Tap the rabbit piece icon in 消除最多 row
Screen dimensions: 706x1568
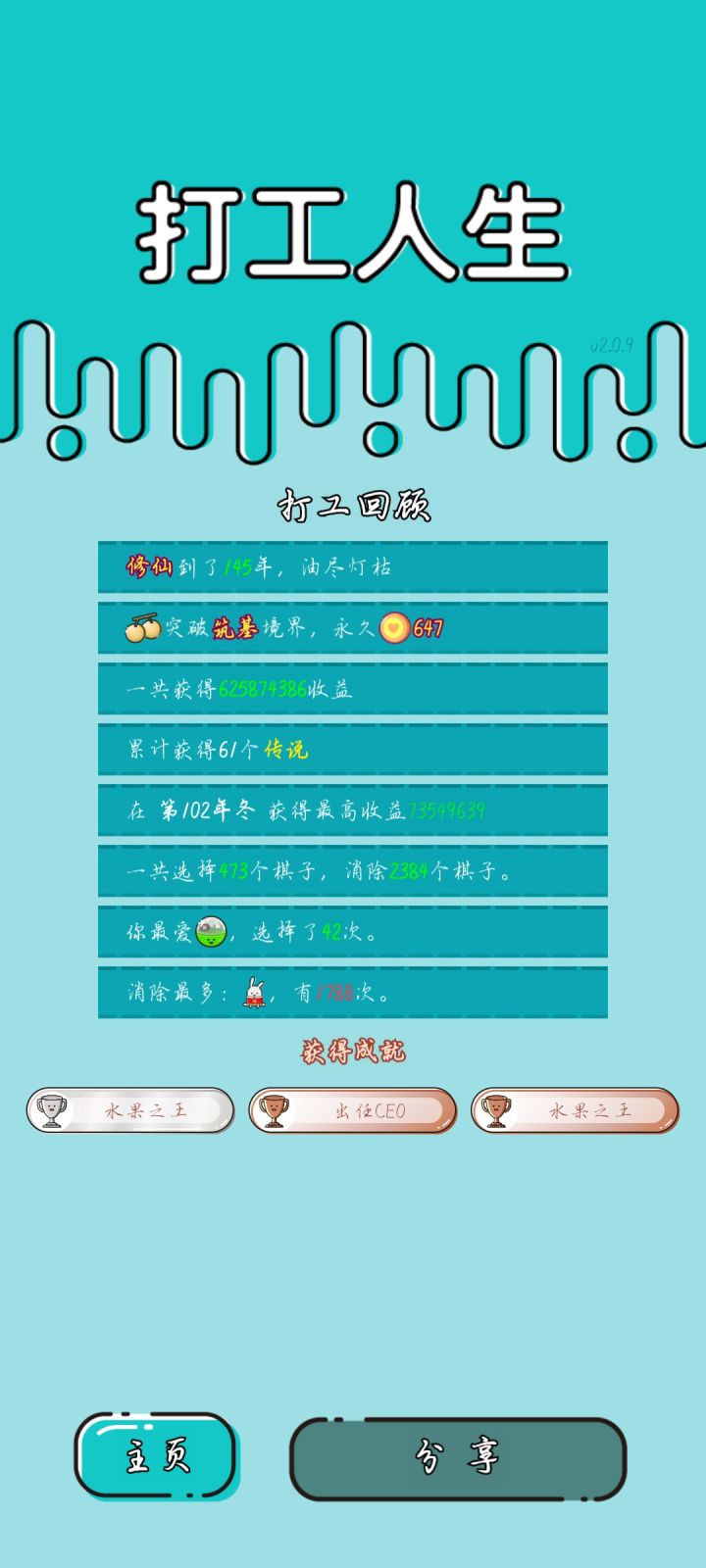tap(253, 993)
